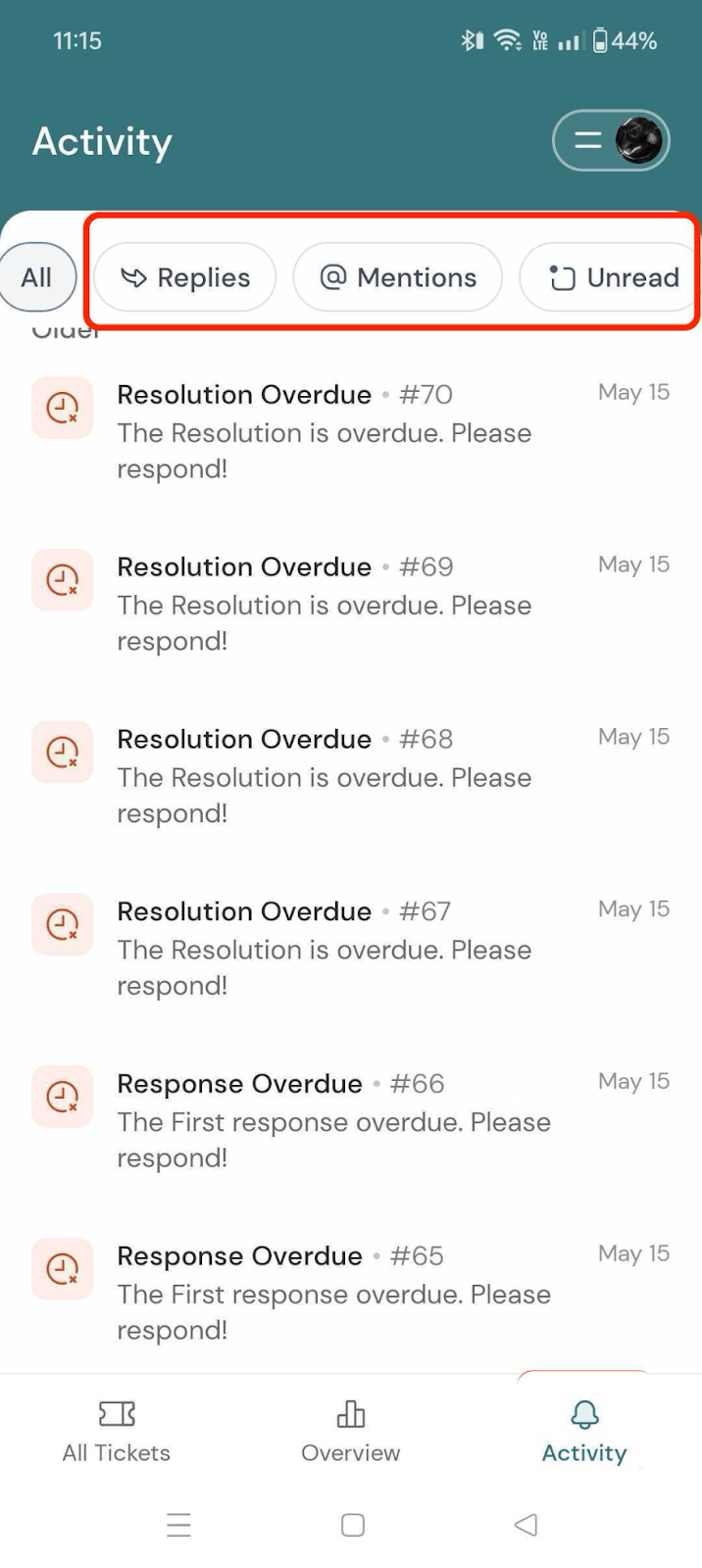Open the profile menu button
702x1568 pixels.
pyautogui.click(x=611, y=141)
